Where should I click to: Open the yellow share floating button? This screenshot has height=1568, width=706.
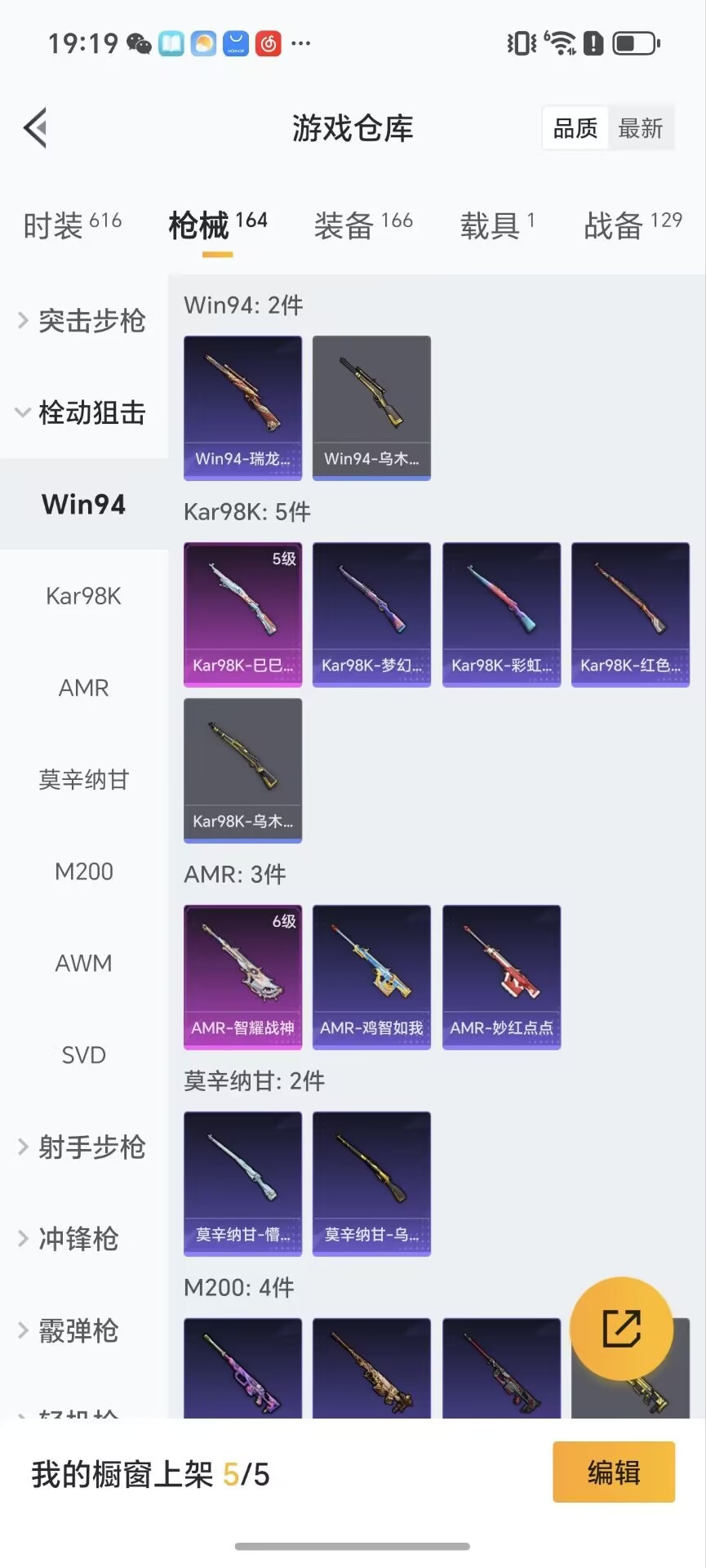tap(623, 1330)
